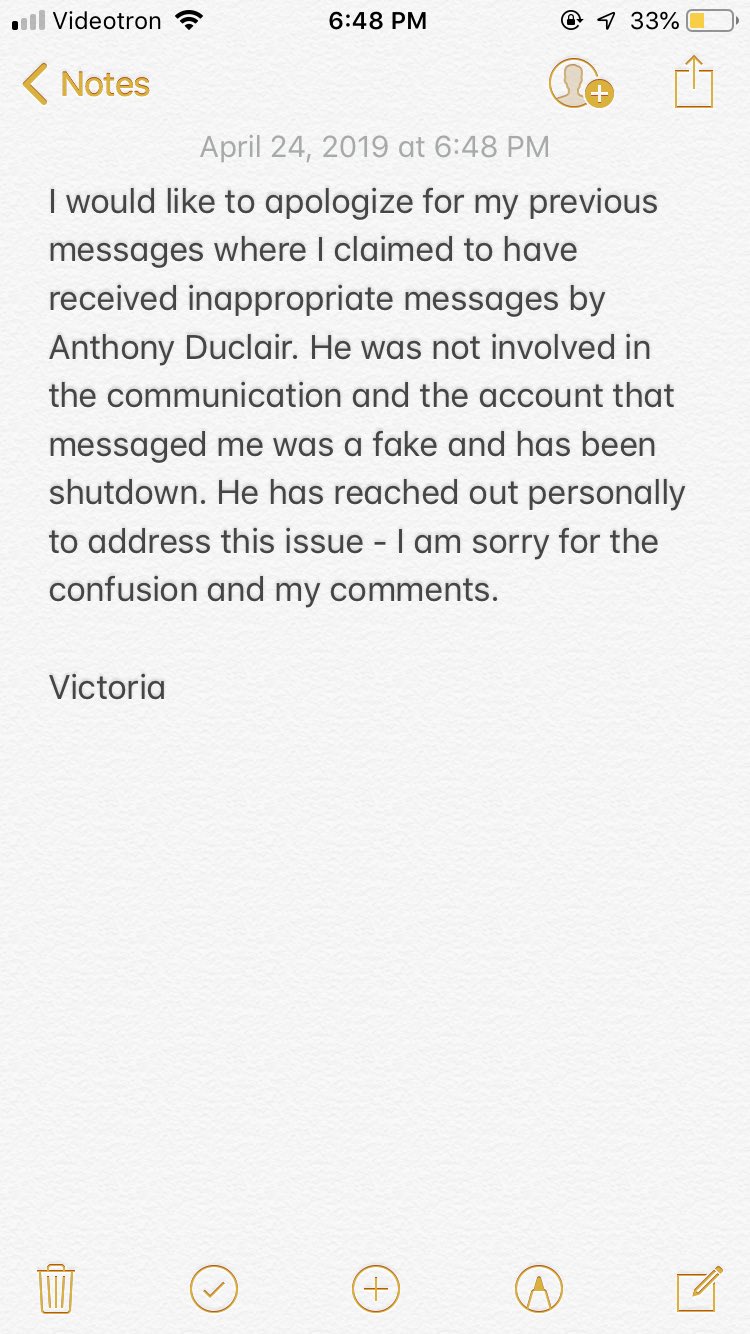Add a checklist to the note
This screenshot has height=1334, width=750.
[x=213, y=1288]
